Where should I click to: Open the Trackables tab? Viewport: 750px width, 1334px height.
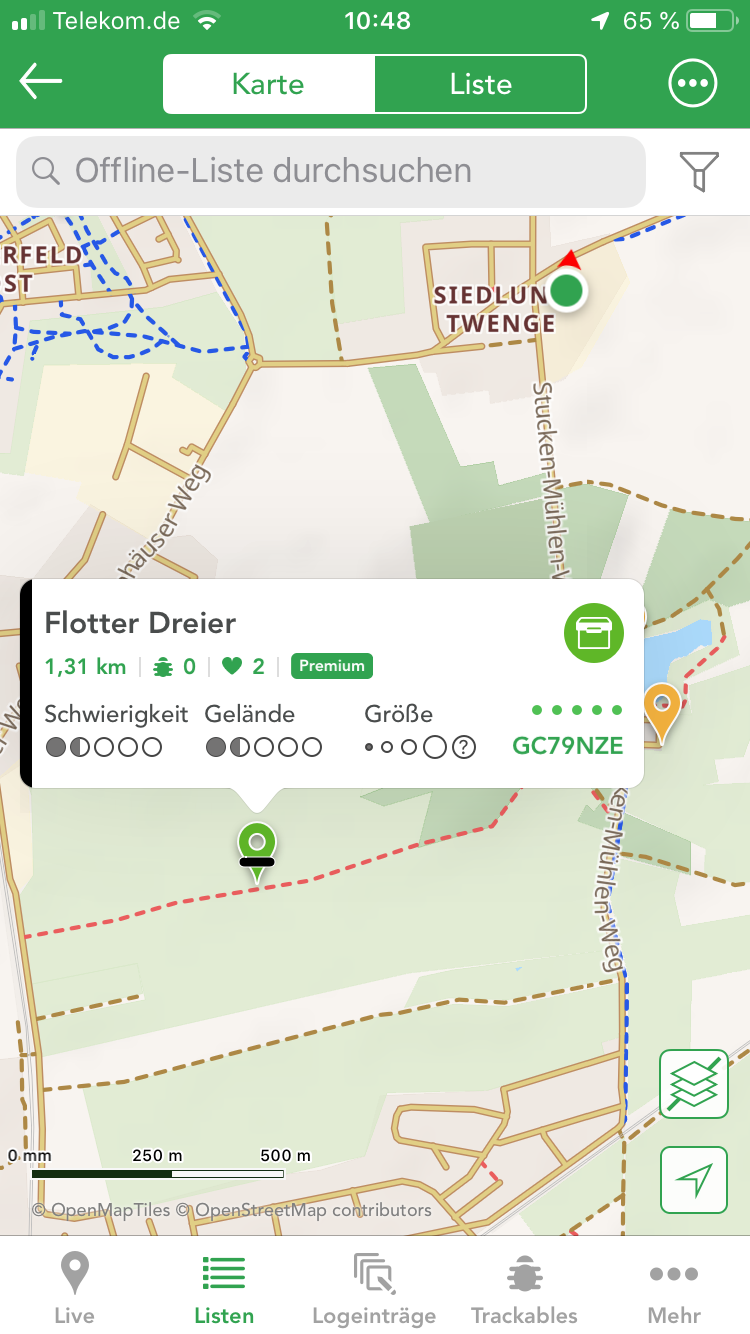[x=524, y=1286]
